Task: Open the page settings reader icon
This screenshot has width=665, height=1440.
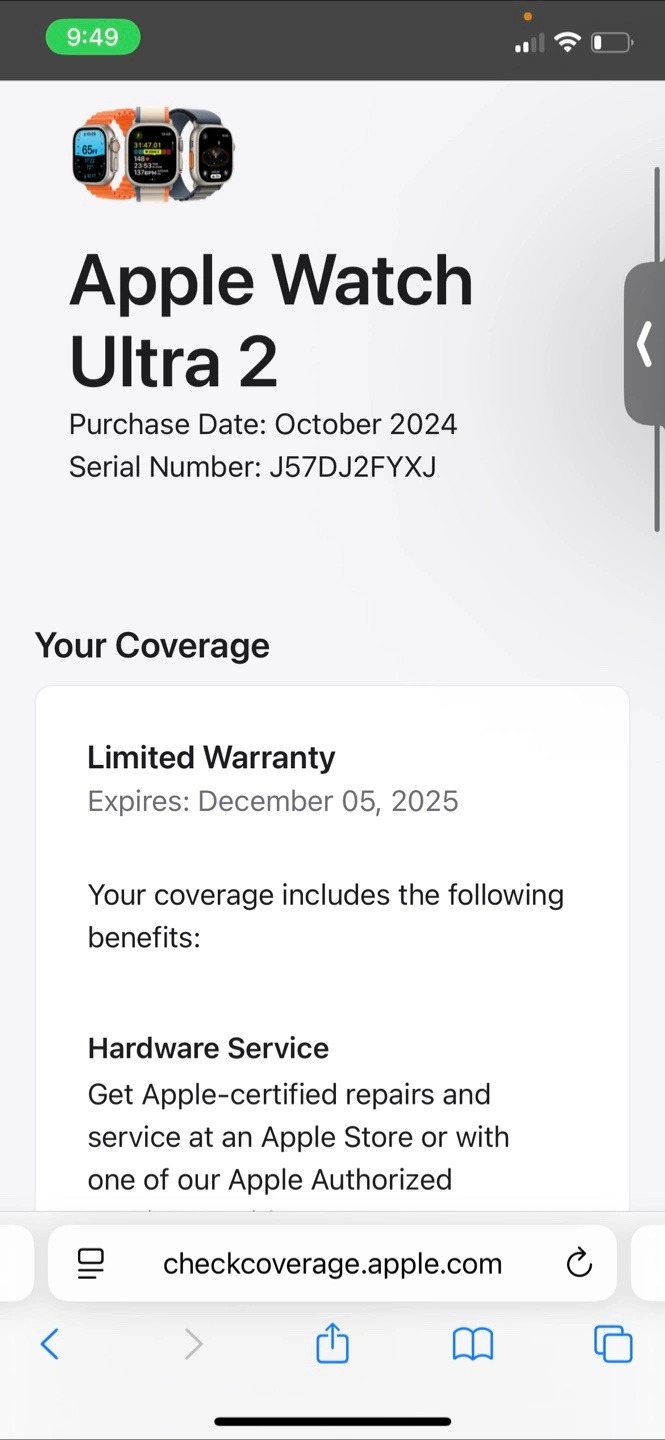Action: pos(91,1263)
